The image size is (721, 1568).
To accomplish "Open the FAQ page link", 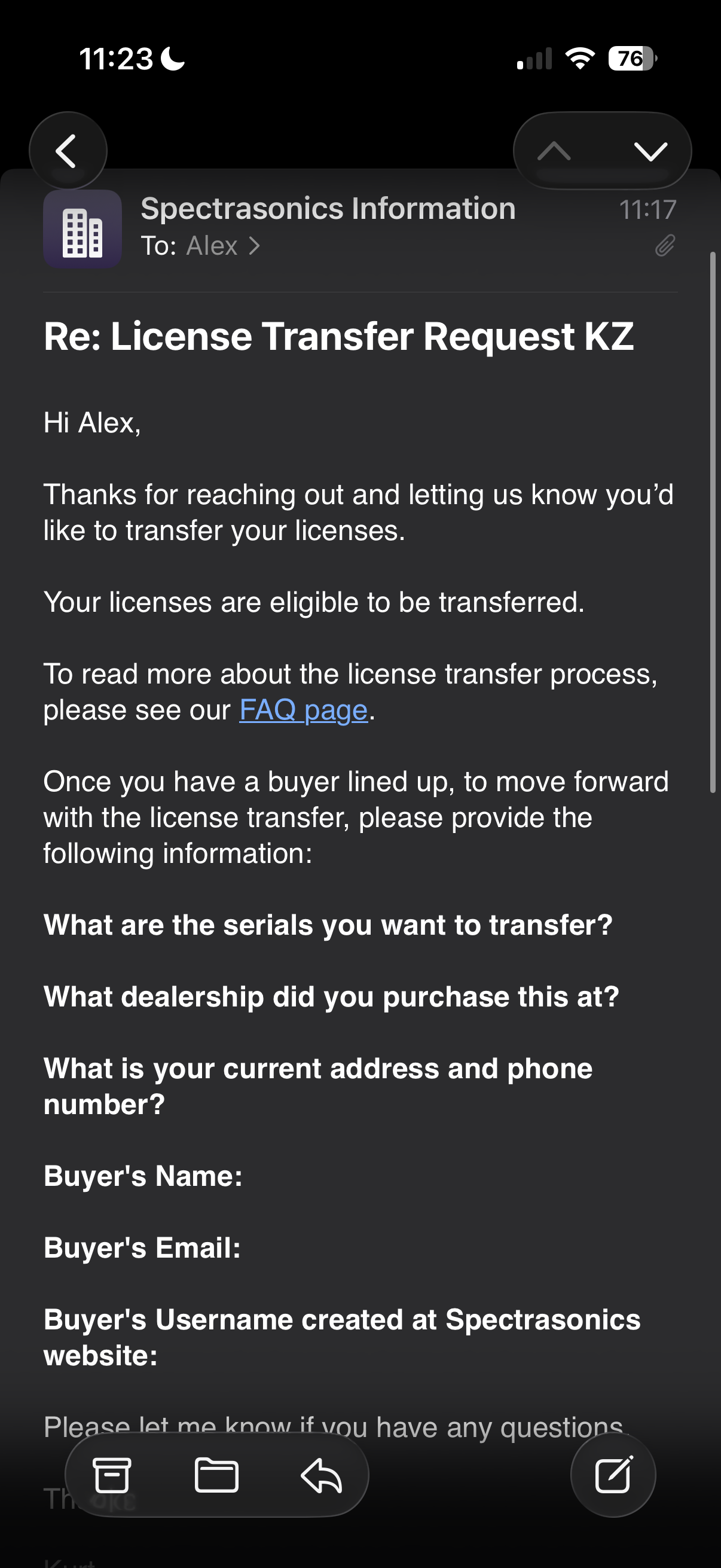I will [x=303, y=710].
